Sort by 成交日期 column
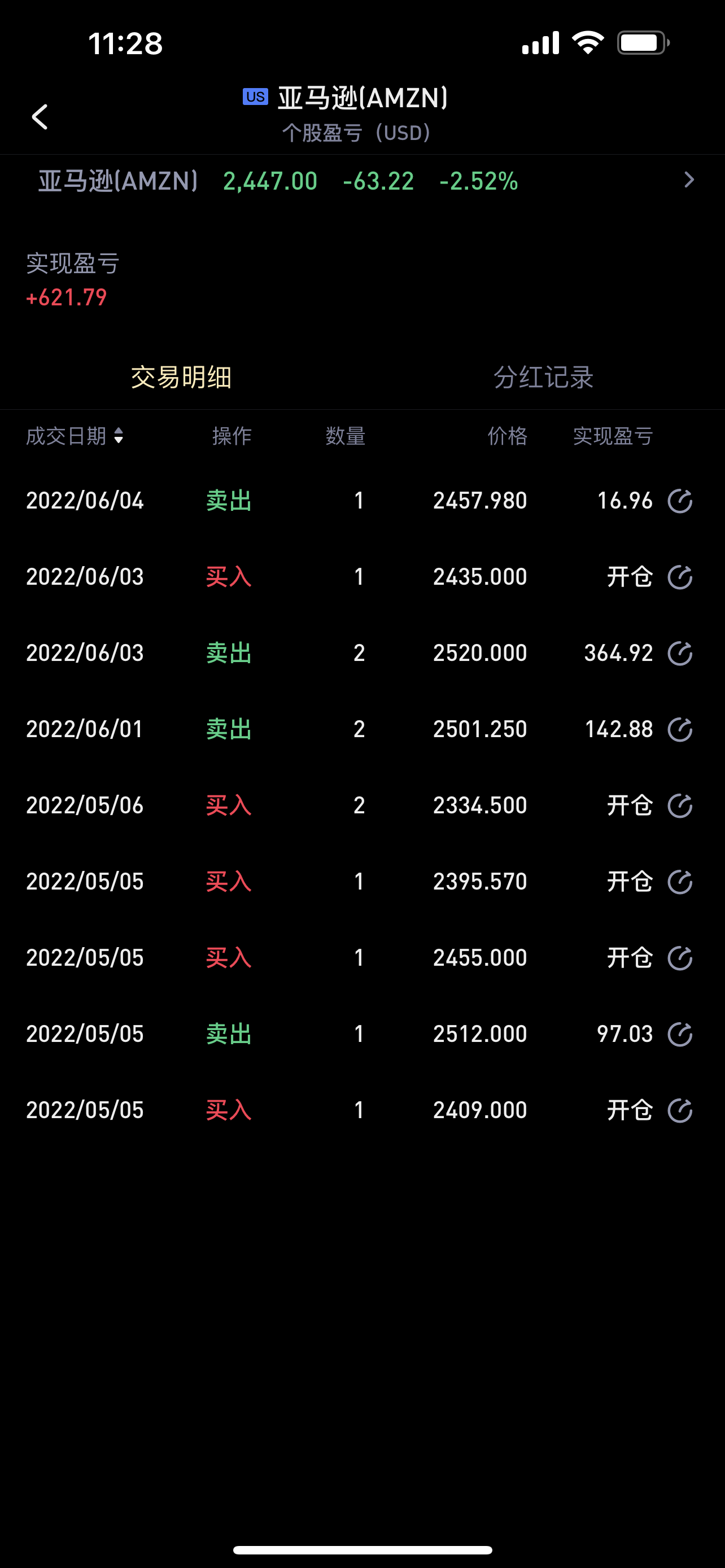This screenshot has width=725, height=1568. click(75, 436)
